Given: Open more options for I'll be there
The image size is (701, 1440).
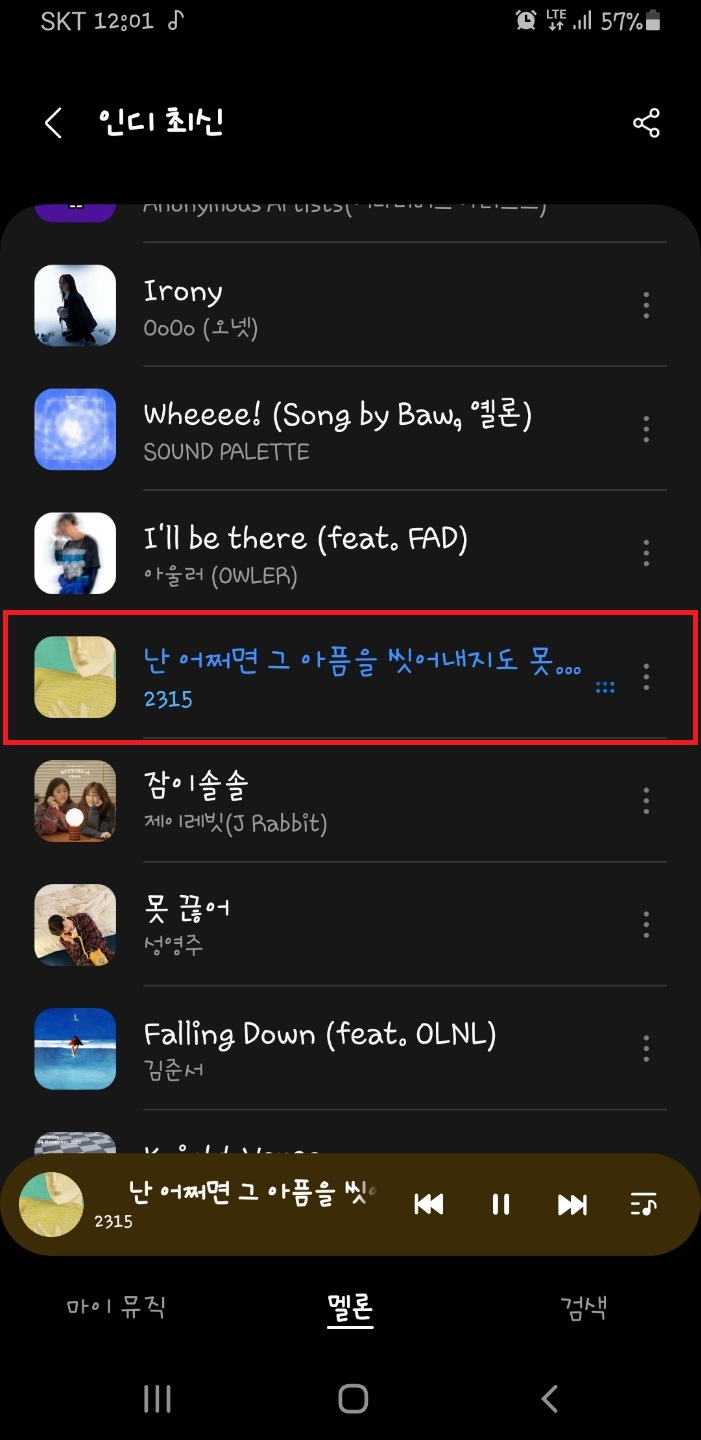Looking at the screenshot, I should 646,553.
